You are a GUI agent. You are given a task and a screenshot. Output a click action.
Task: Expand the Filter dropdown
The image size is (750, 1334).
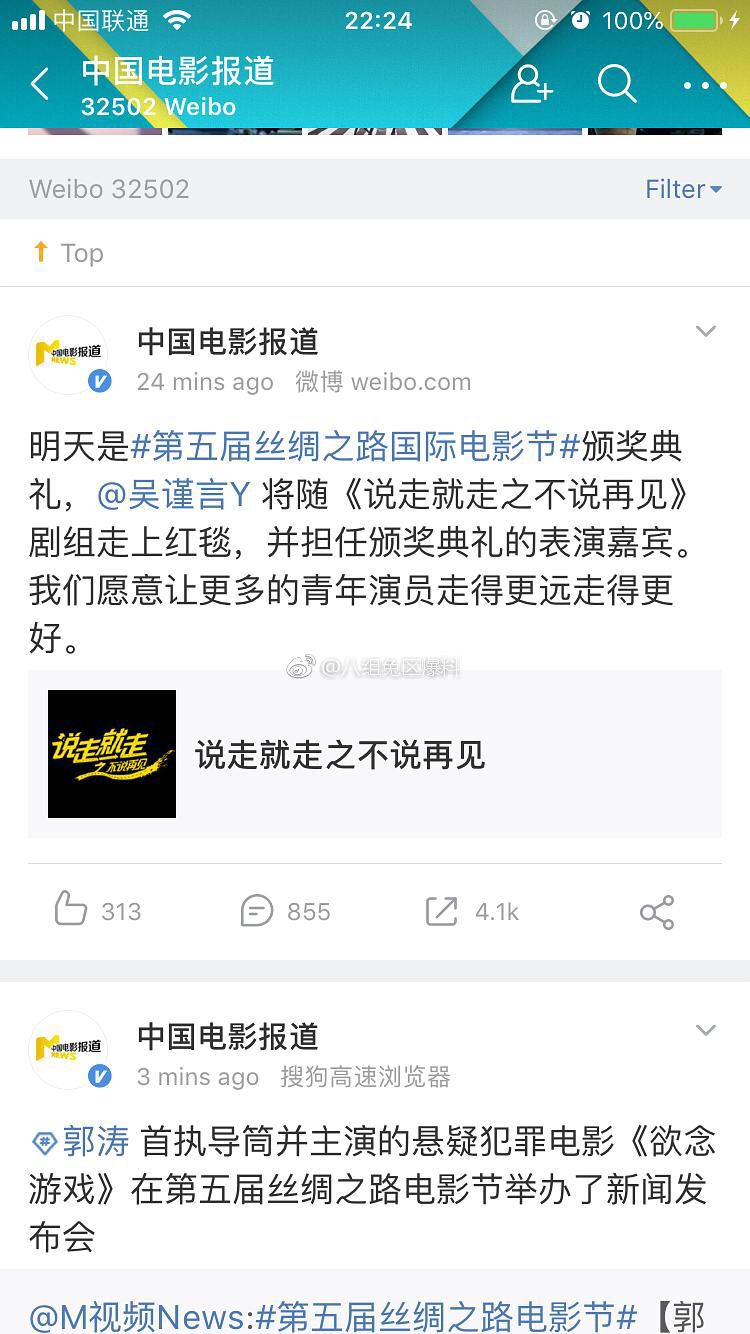coord(683,189)
